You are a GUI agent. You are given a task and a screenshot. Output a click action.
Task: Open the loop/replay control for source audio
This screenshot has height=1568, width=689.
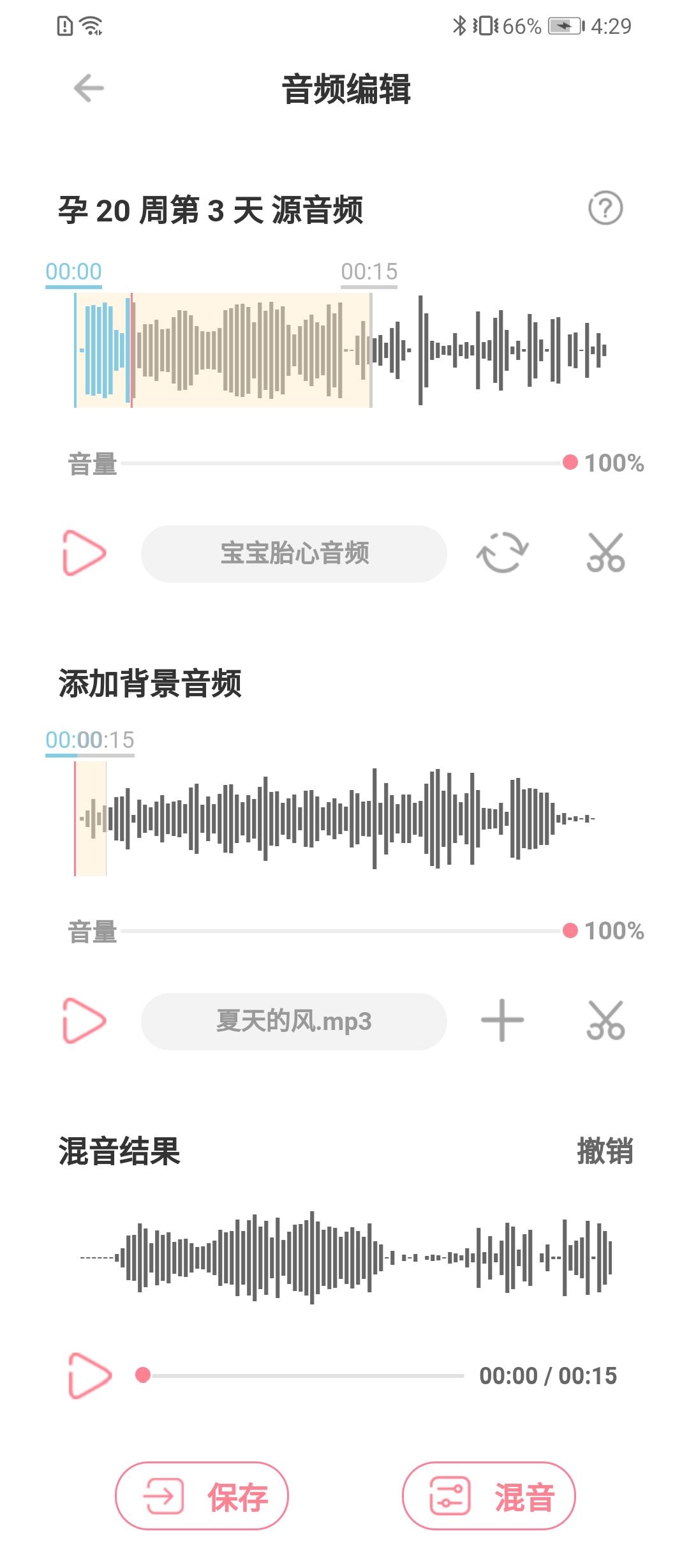pos(501,554)
